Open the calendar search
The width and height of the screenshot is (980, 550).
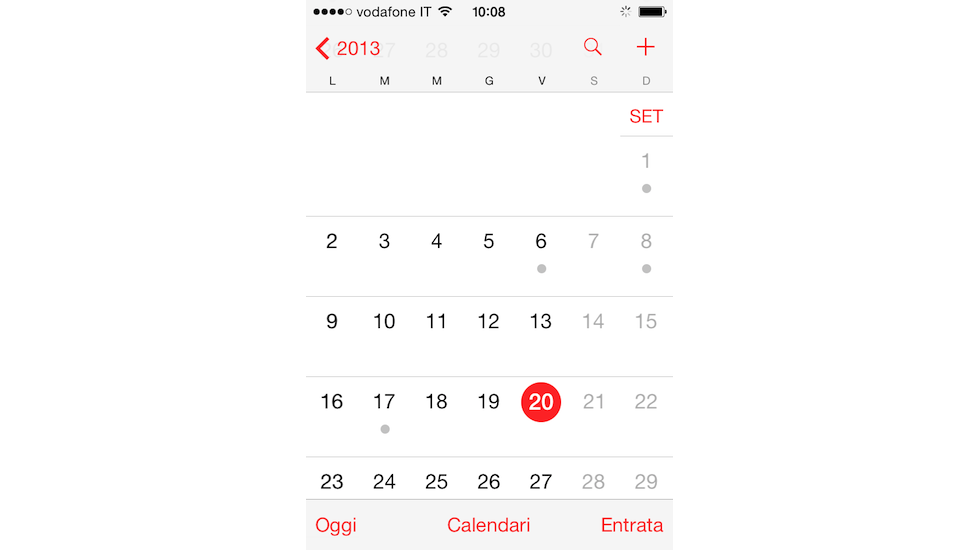click(592, 47)
